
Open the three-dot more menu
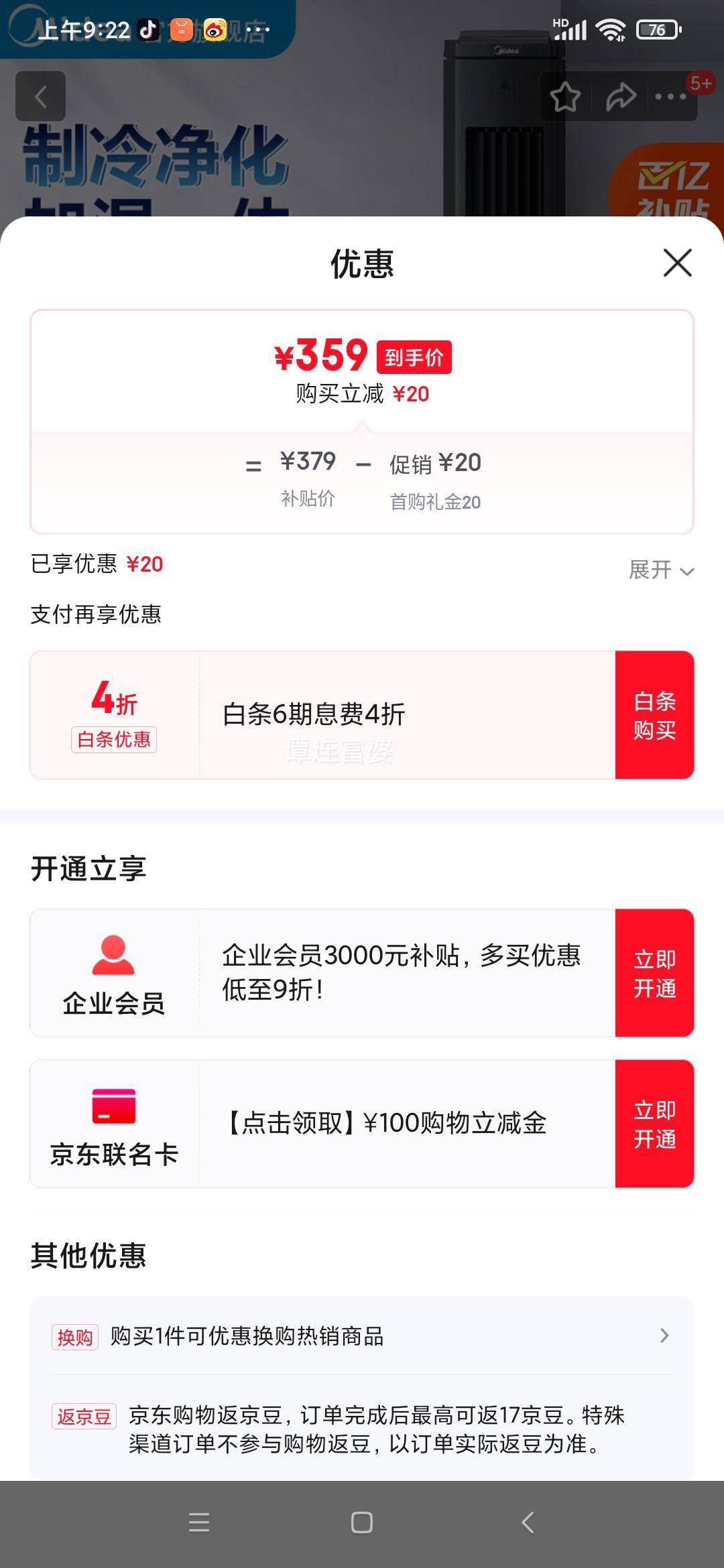point(670,97)
